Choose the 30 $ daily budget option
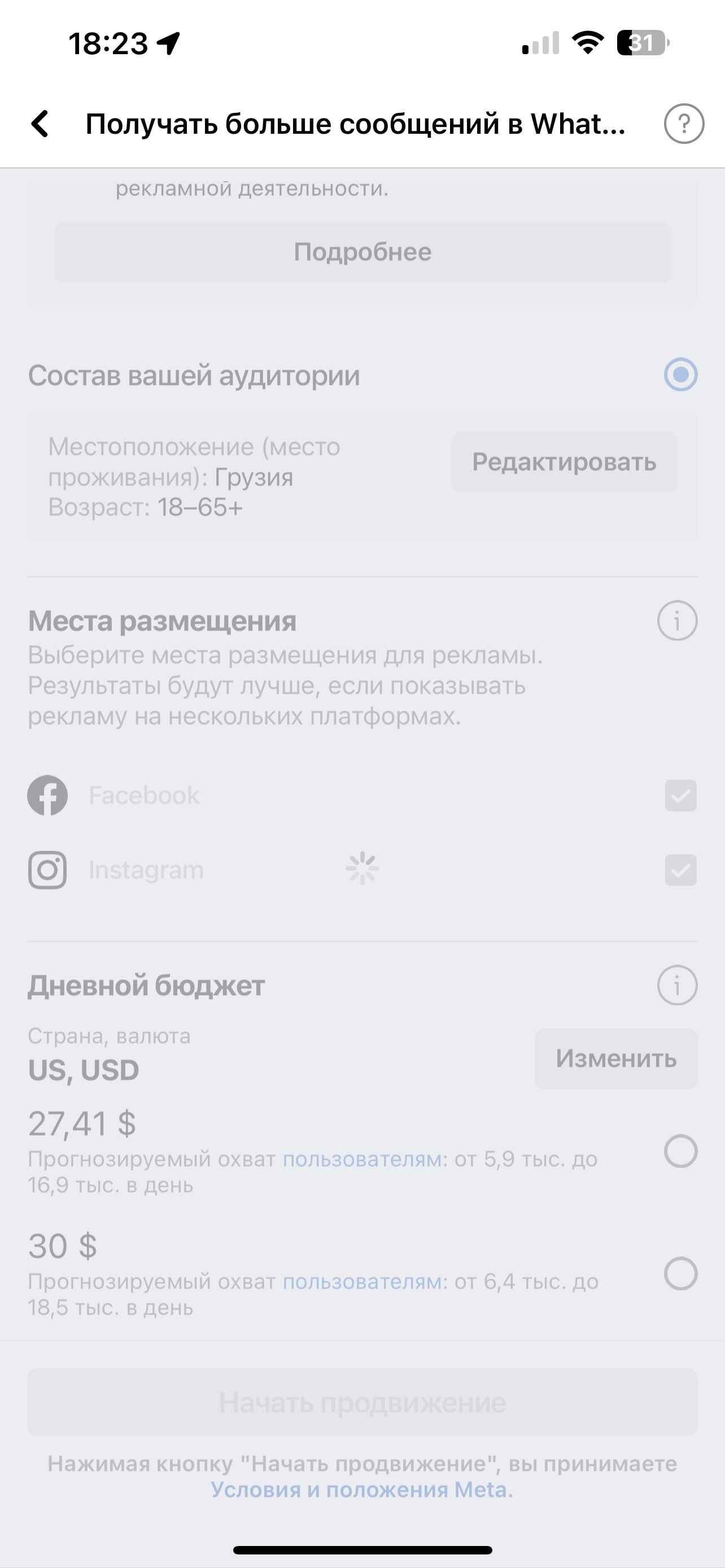The height and width of the screenshot is (1568, 725). pyautogui.click(x=680, y=1273)
